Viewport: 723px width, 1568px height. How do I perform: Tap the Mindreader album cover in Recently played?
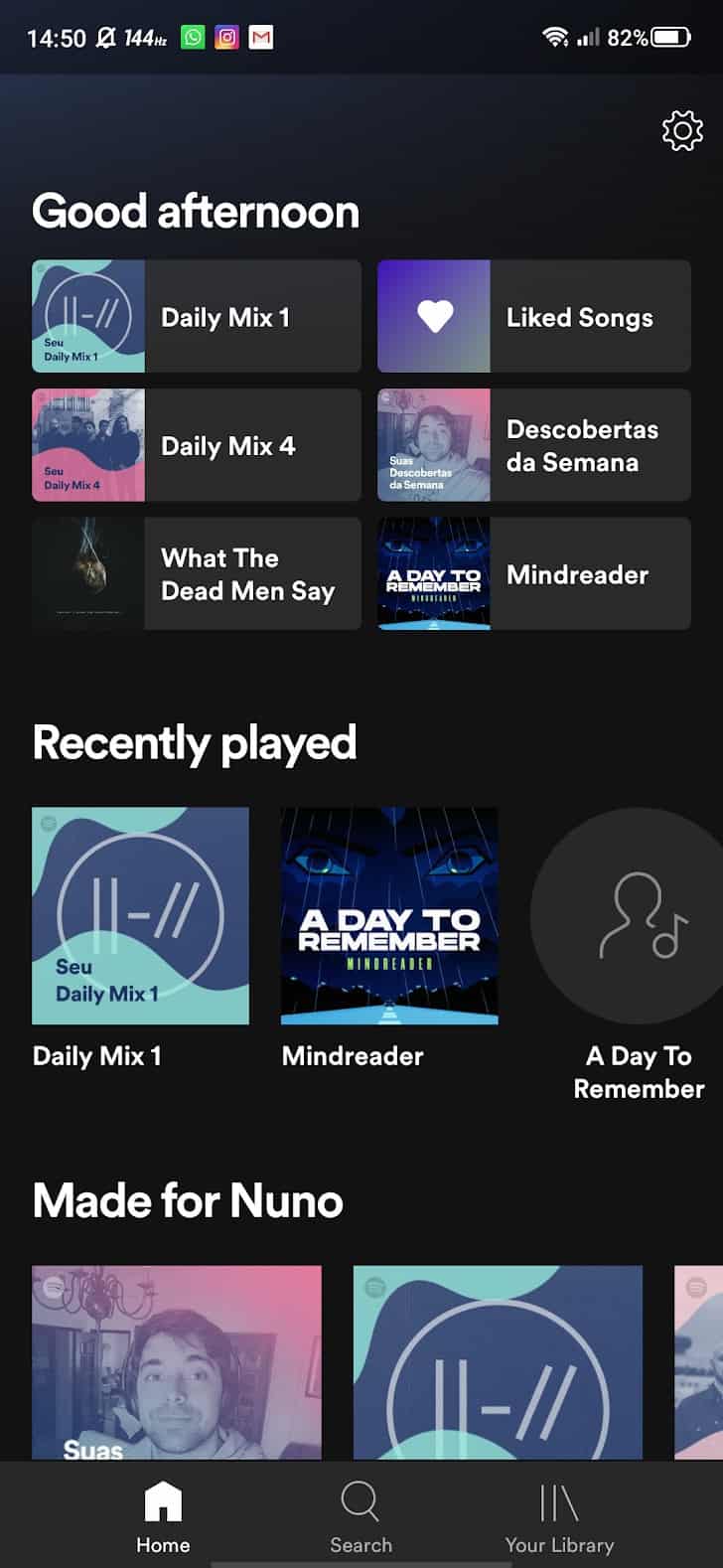click(389, 916)
